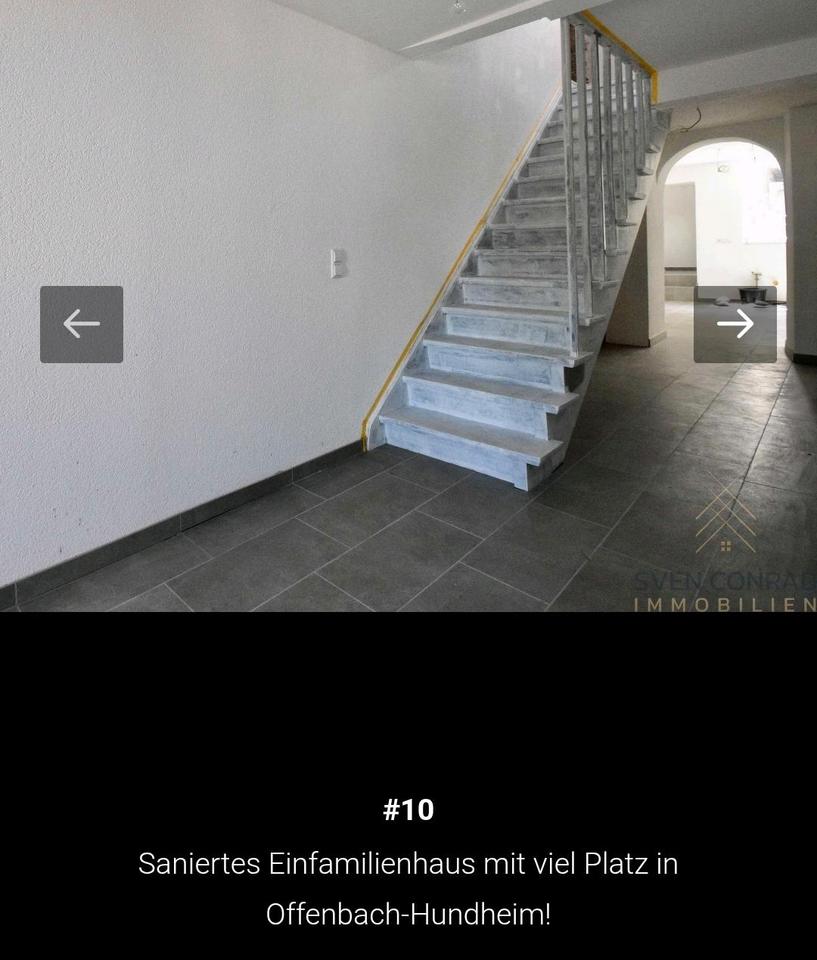Show the next photo with right arrow
Viewport: 817px width, 960px height.
735,324
